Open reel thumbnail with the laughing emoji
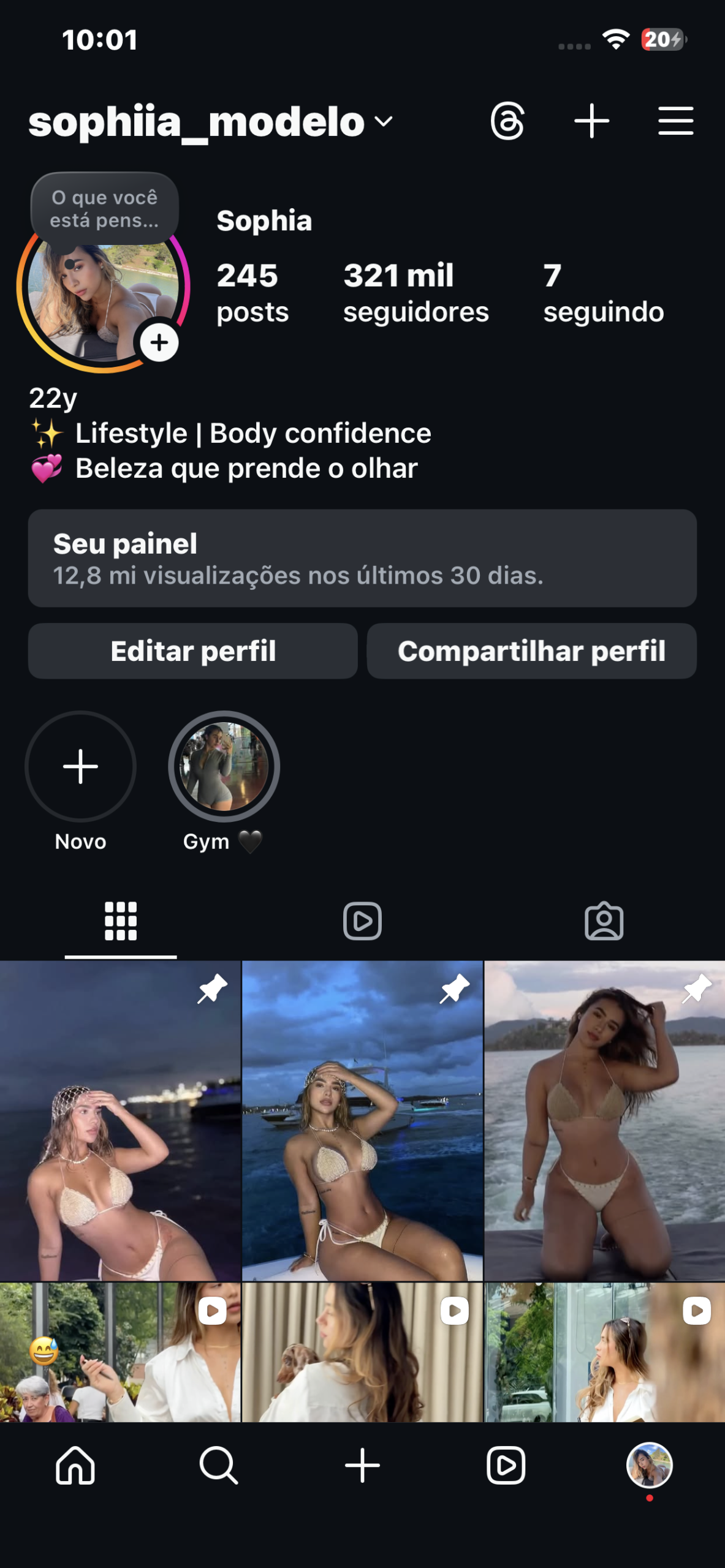725x1568 pixels. 120,1352
